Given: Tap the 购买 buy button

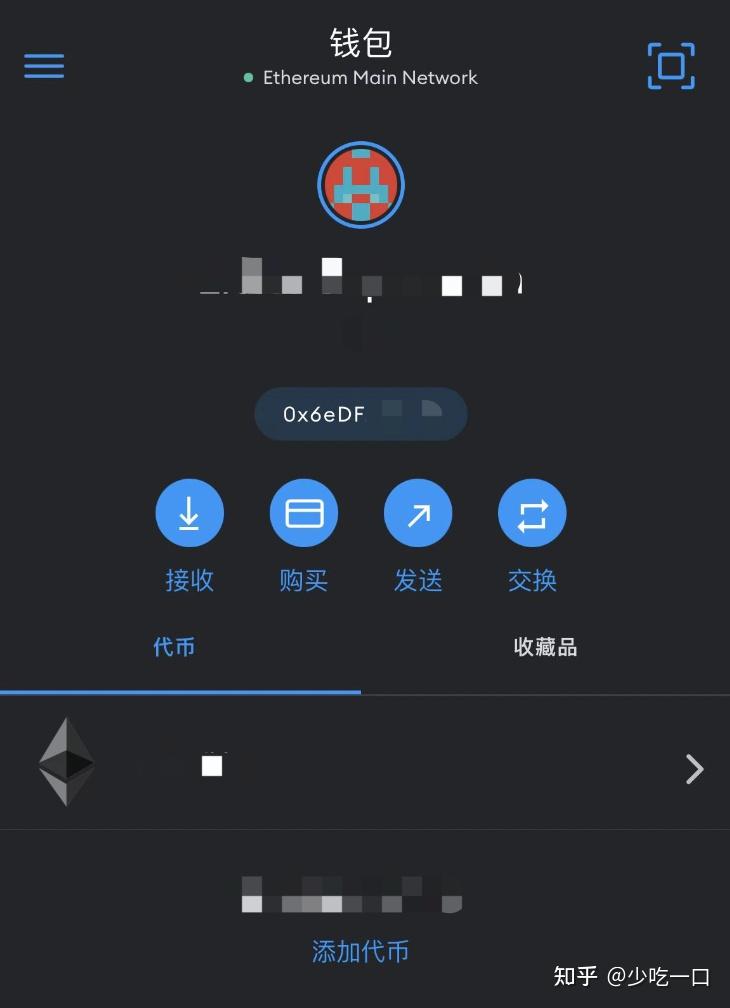Looking at the screenshot, I should (x=304, y=514).
